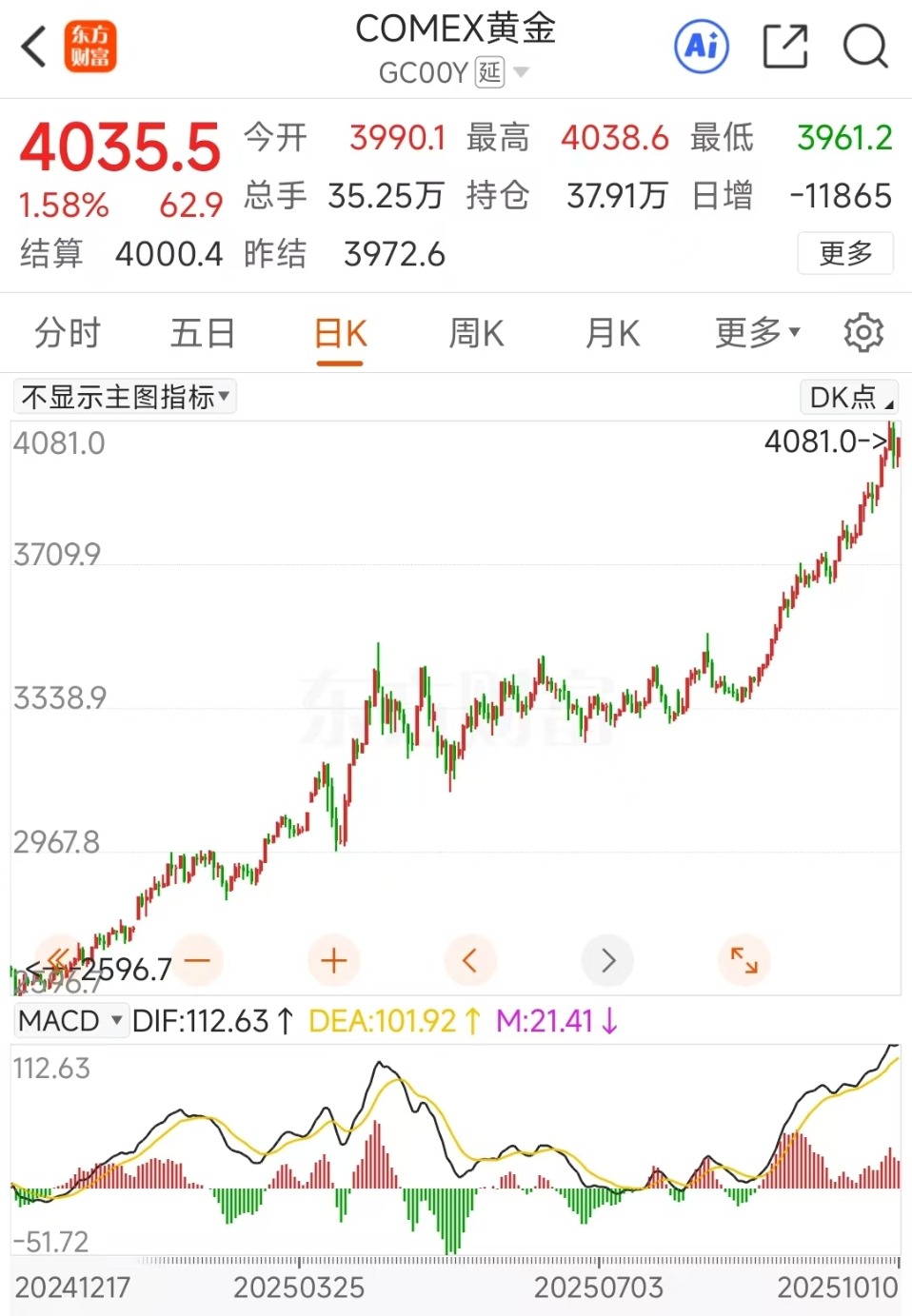The image size is (912, 1316).
Task: Expand chart to fullscreen
Action: [x=743, y=960]
